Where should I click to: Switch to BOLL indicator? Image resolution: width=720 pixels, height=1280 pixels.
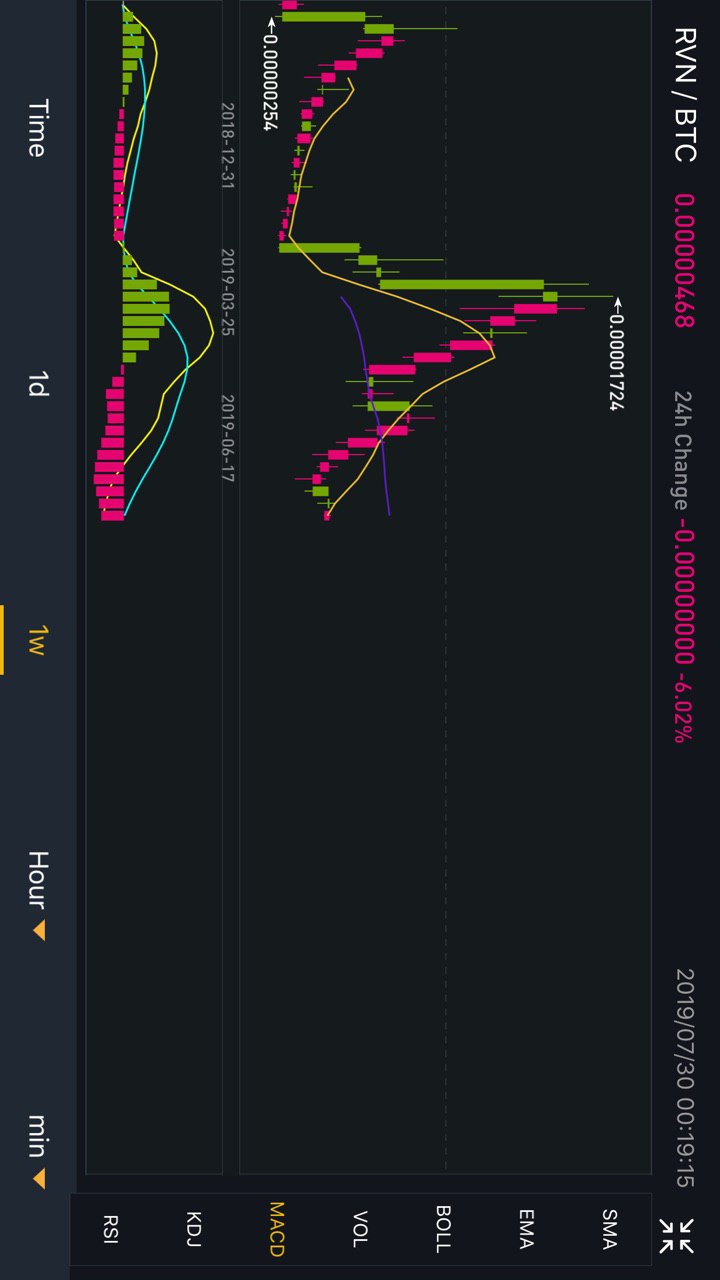pyautogui.click(x=442, y=1229)
